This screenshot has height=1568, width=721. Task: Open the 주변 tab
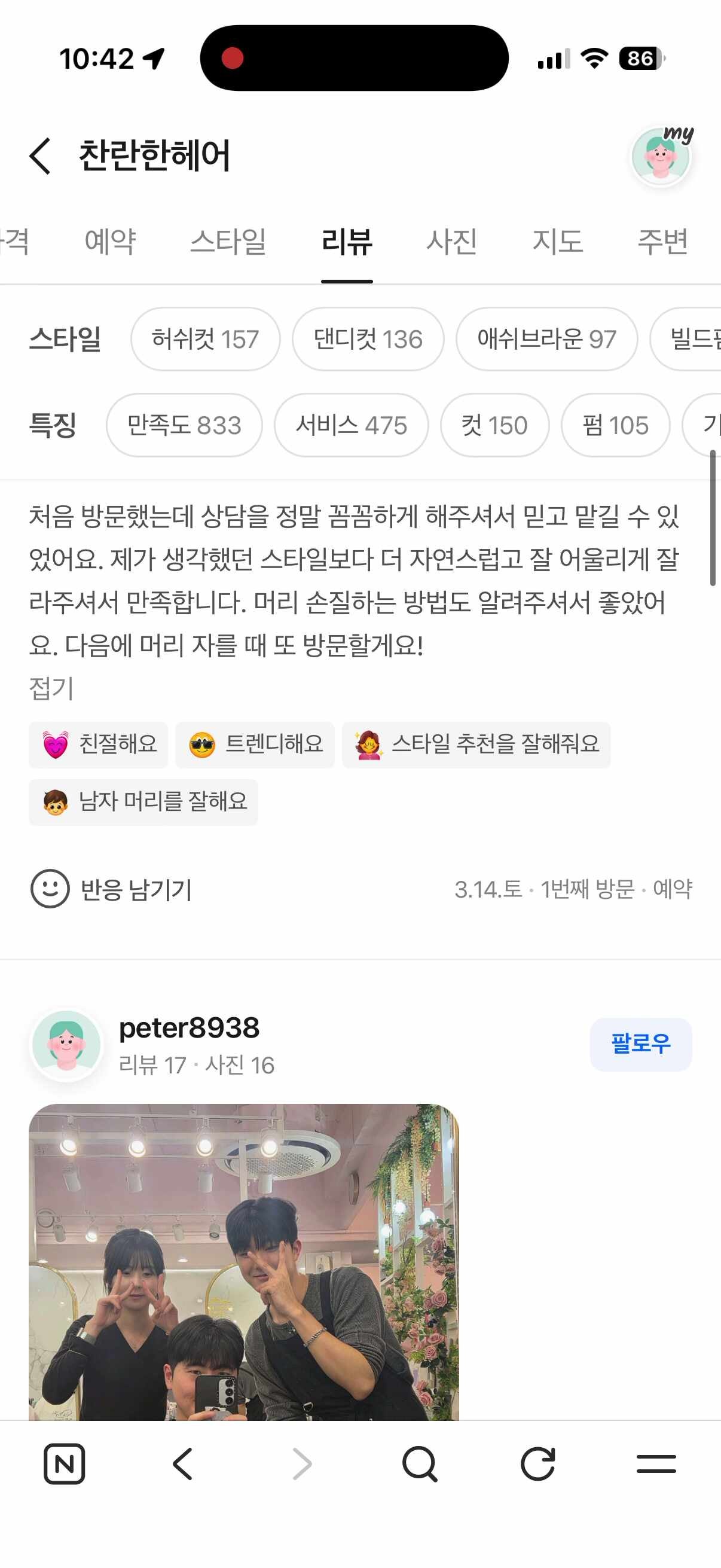662,242
